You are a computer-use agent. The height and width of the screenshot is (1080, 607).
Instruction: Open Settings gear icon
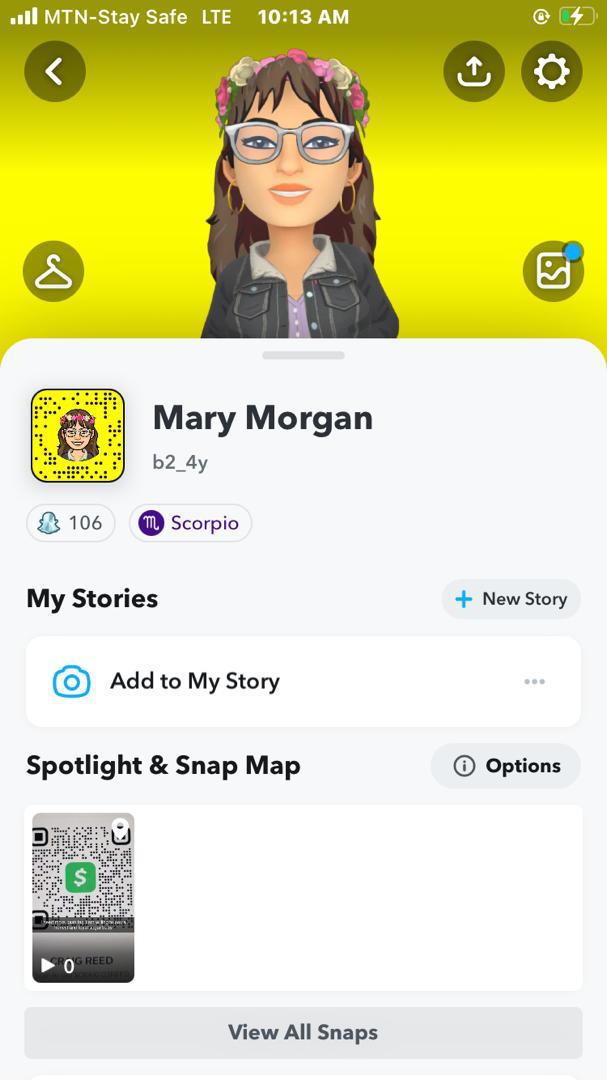pos(551,71)
